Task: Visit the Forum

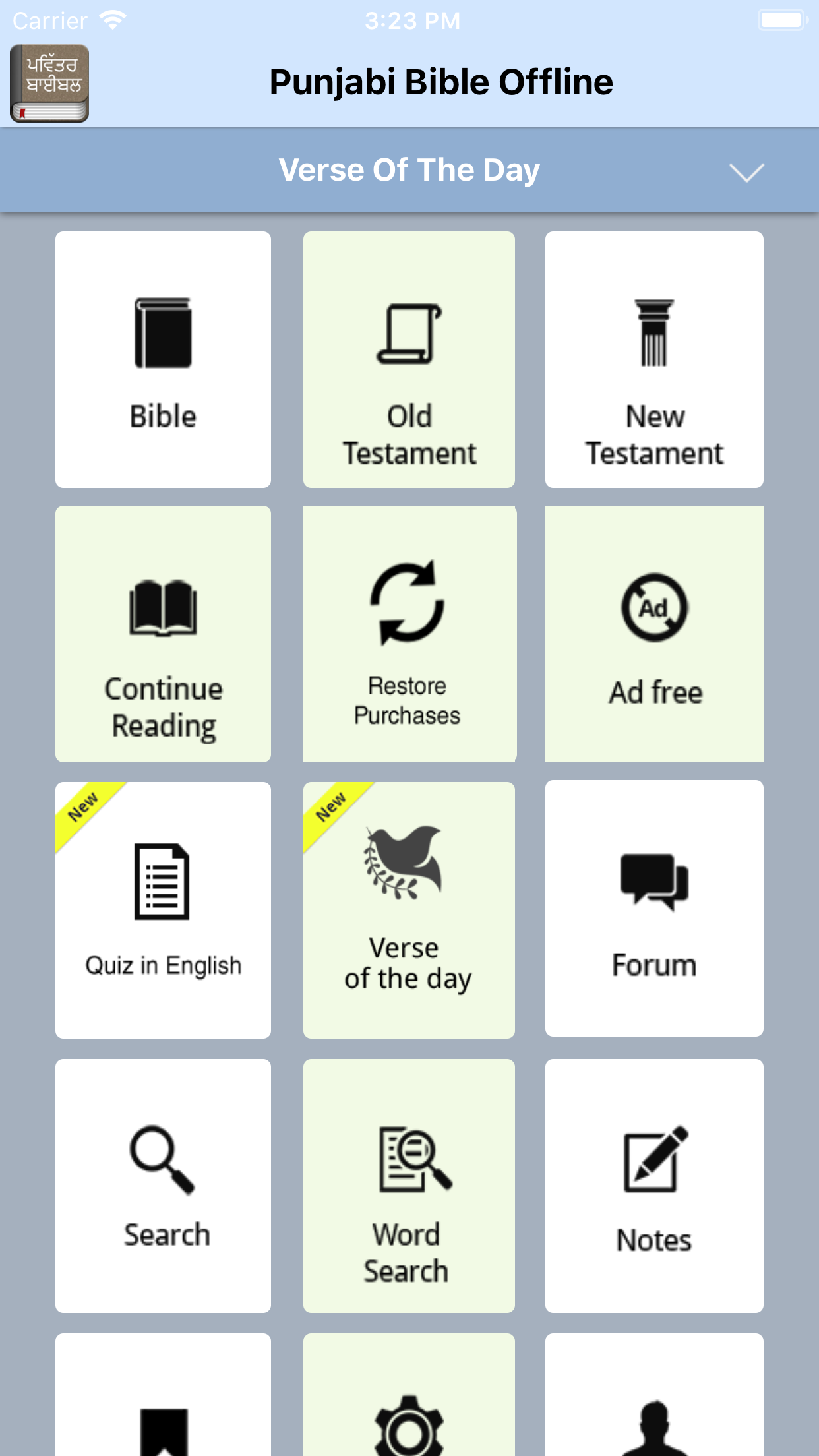Action: click(654, 909)
